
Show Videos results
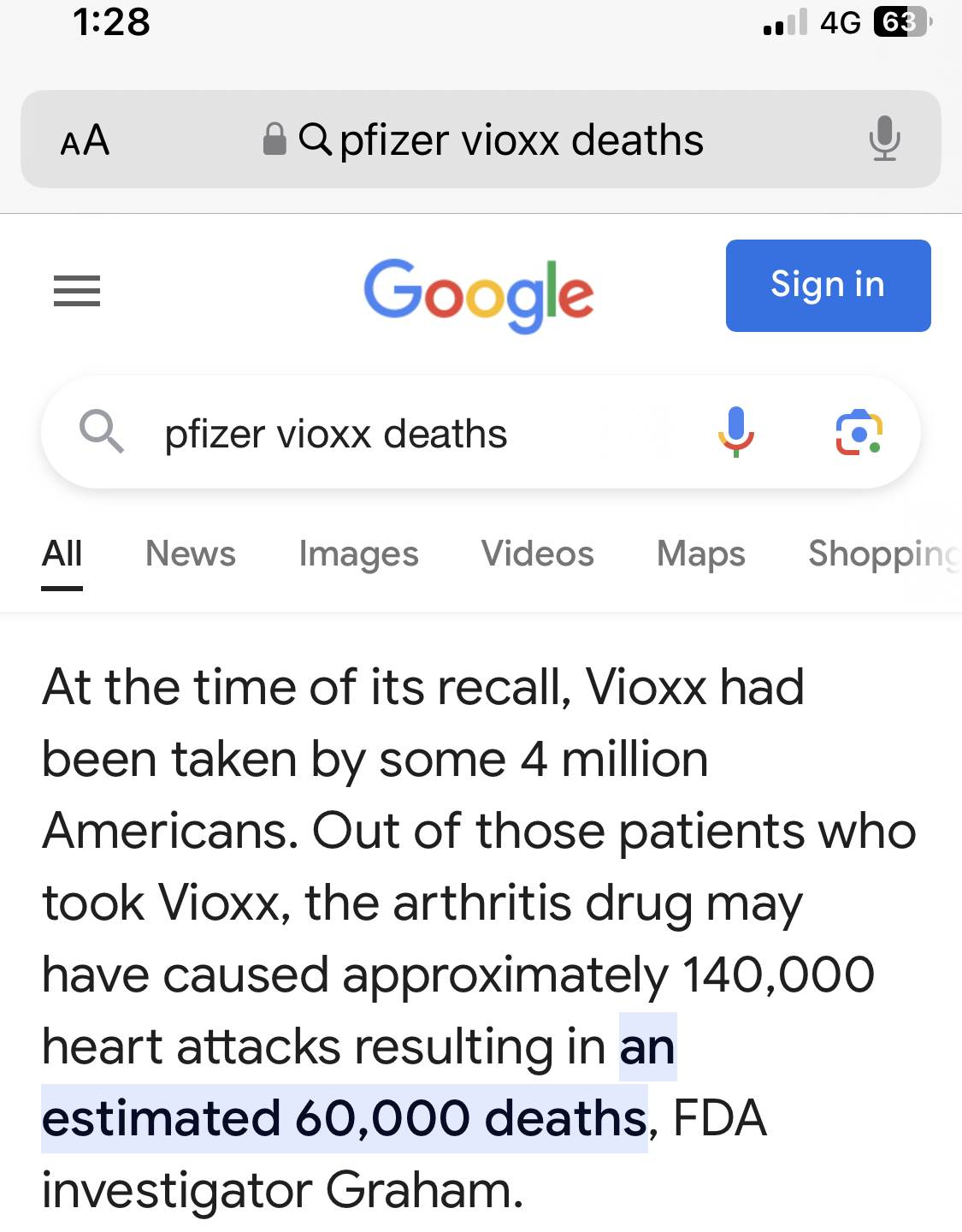(x=537, y=554)
